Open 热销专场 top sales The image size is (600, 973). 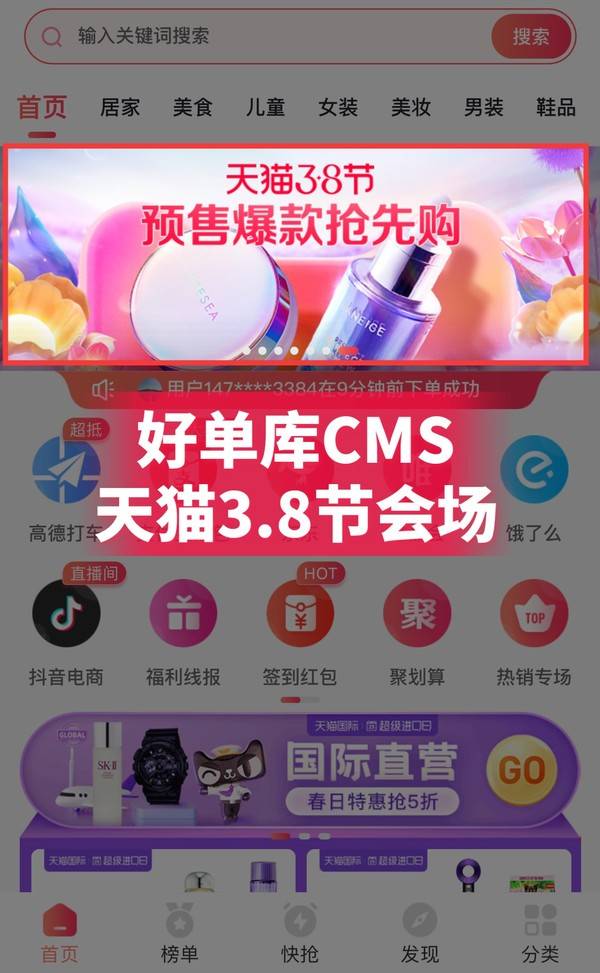coord(533,632)
